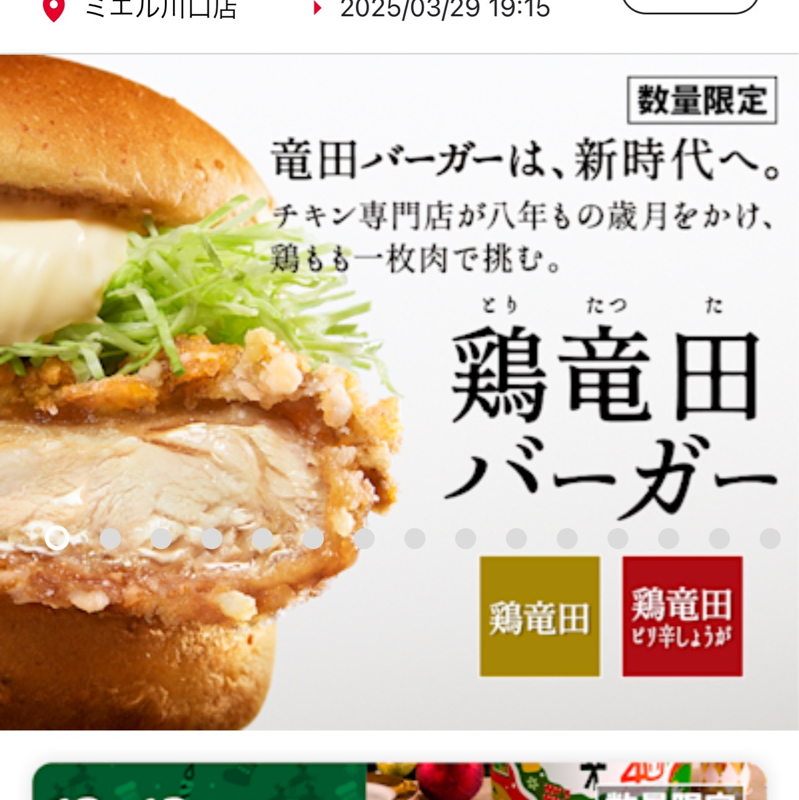The height and width of the screenshot is (800, 799).
Task: Tap the red arrow beside the date
Action: click(x=318, y=8)
